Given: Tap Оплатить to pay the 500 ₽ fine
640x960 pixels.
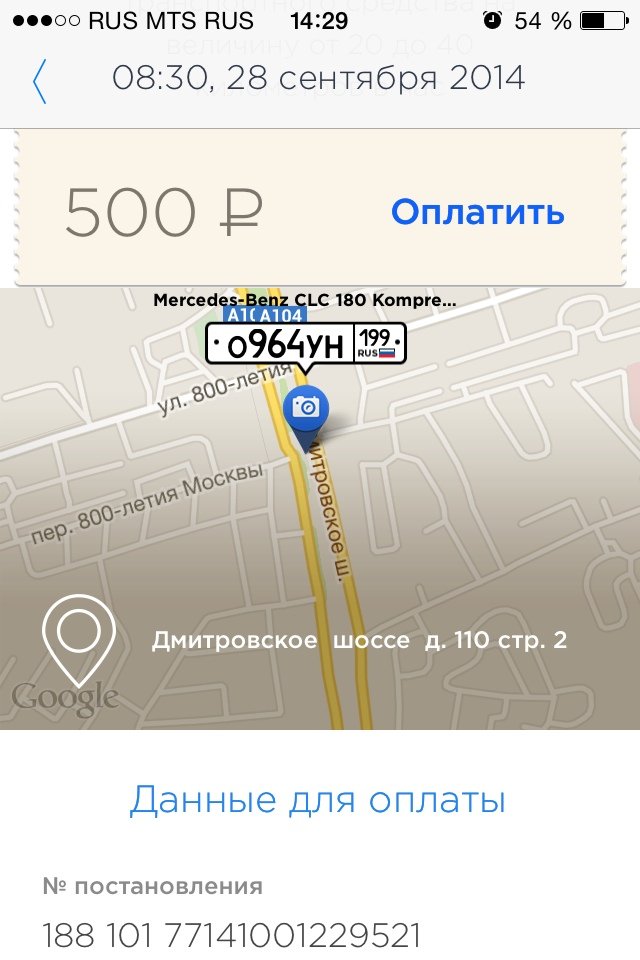Looking at the screenshot, I should tap(477, 212).
